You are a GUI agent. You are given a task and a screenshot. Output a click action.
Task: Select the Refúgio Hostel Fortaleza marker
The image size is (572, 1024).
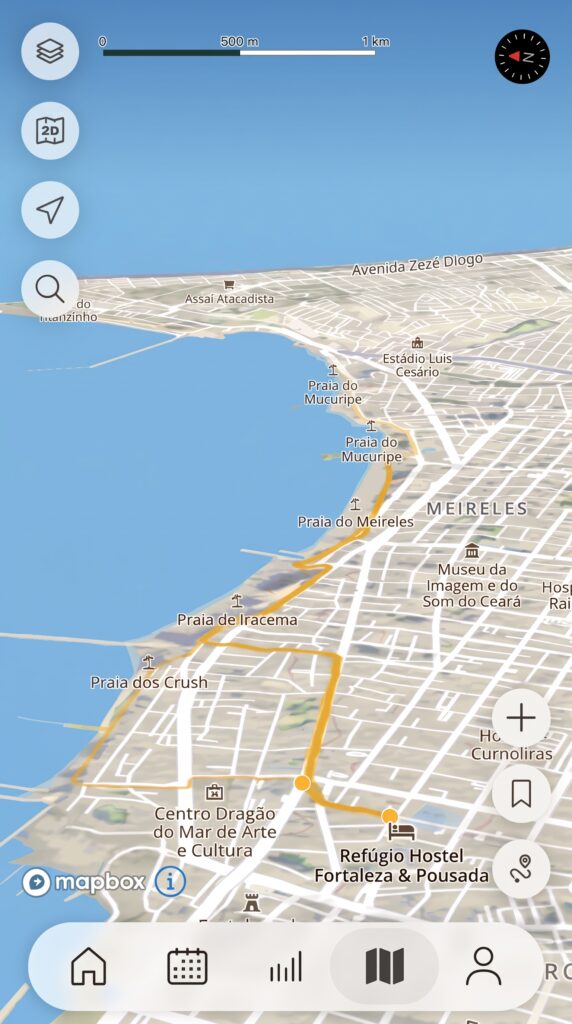coord(402,831)
